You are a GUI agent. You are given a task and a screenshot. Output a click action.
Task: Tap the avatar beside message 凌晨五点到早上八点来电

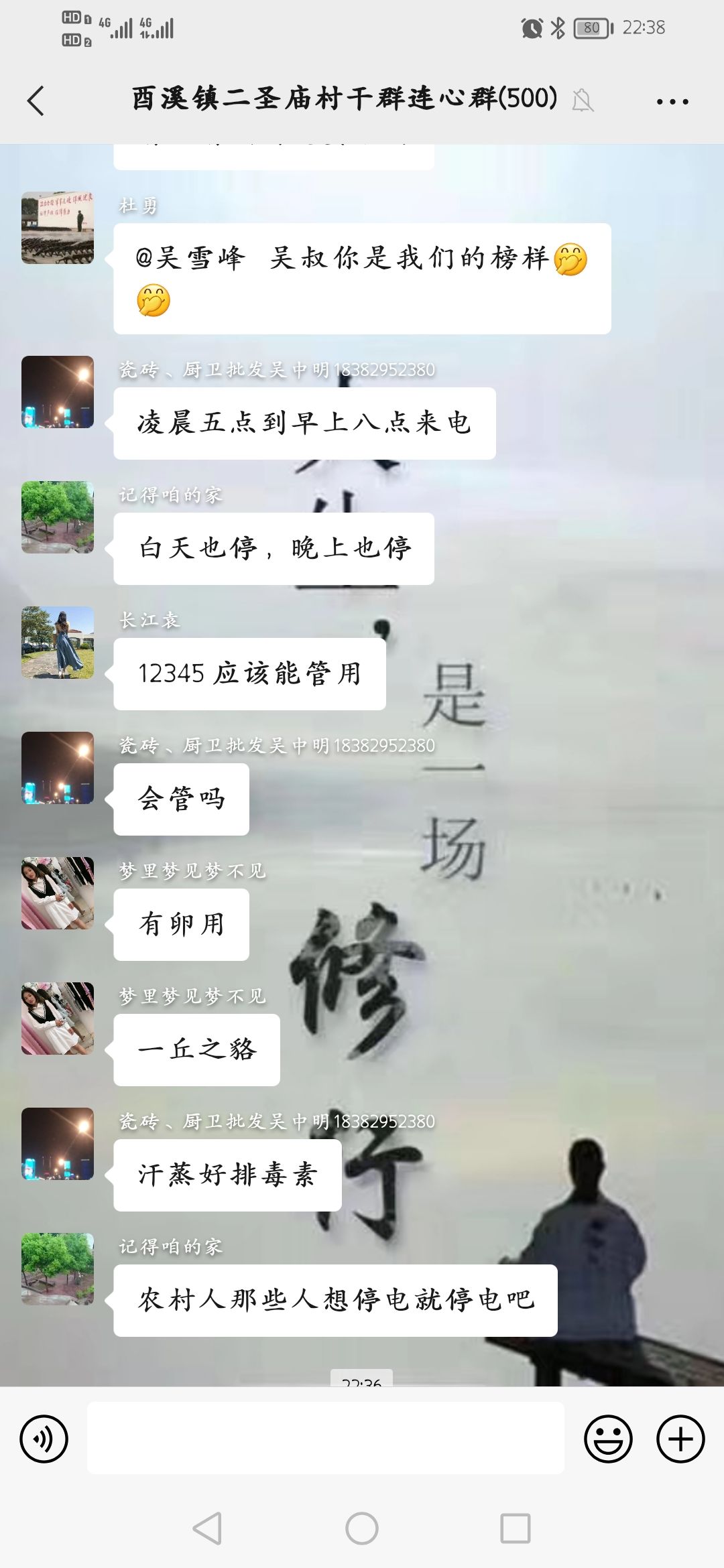click(58, 392)
